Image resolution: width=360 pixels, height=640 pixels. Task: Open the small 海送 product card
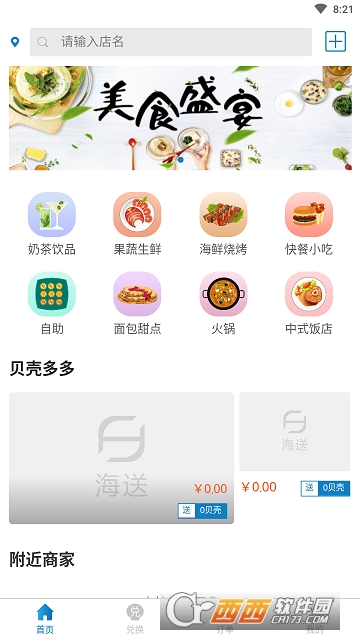[294, 445]
